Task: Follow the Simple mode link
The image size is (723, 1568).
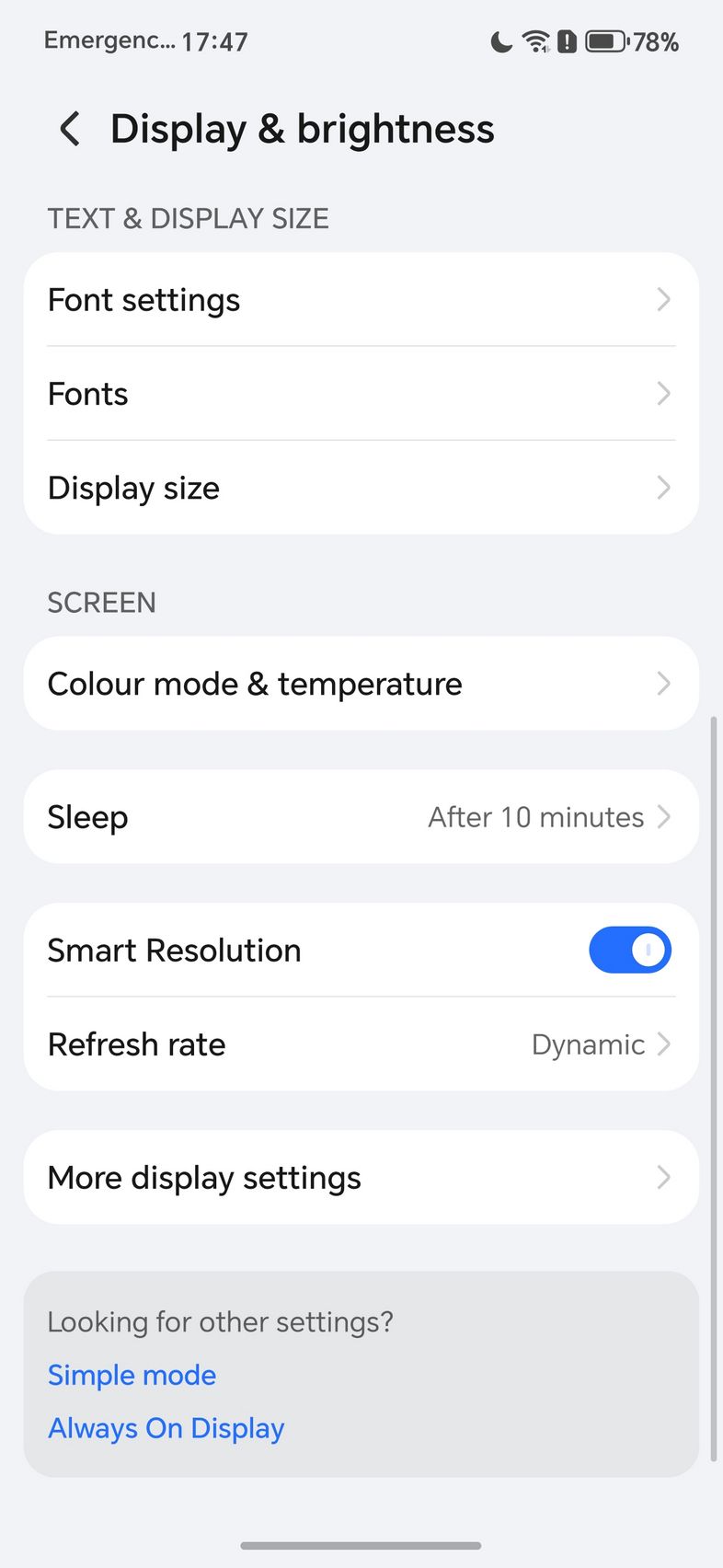Action: point(132,1375)
